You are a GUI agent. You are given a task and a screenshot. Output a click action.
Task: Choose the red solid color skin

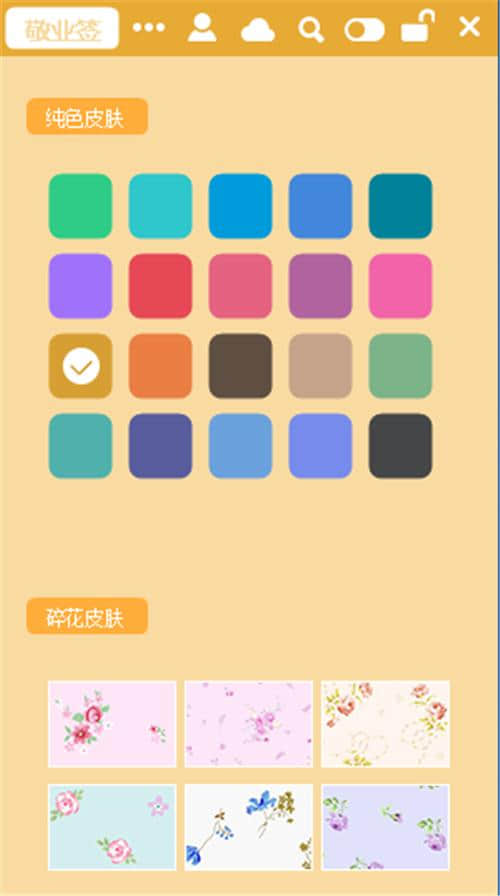click(x=161, y=286)
